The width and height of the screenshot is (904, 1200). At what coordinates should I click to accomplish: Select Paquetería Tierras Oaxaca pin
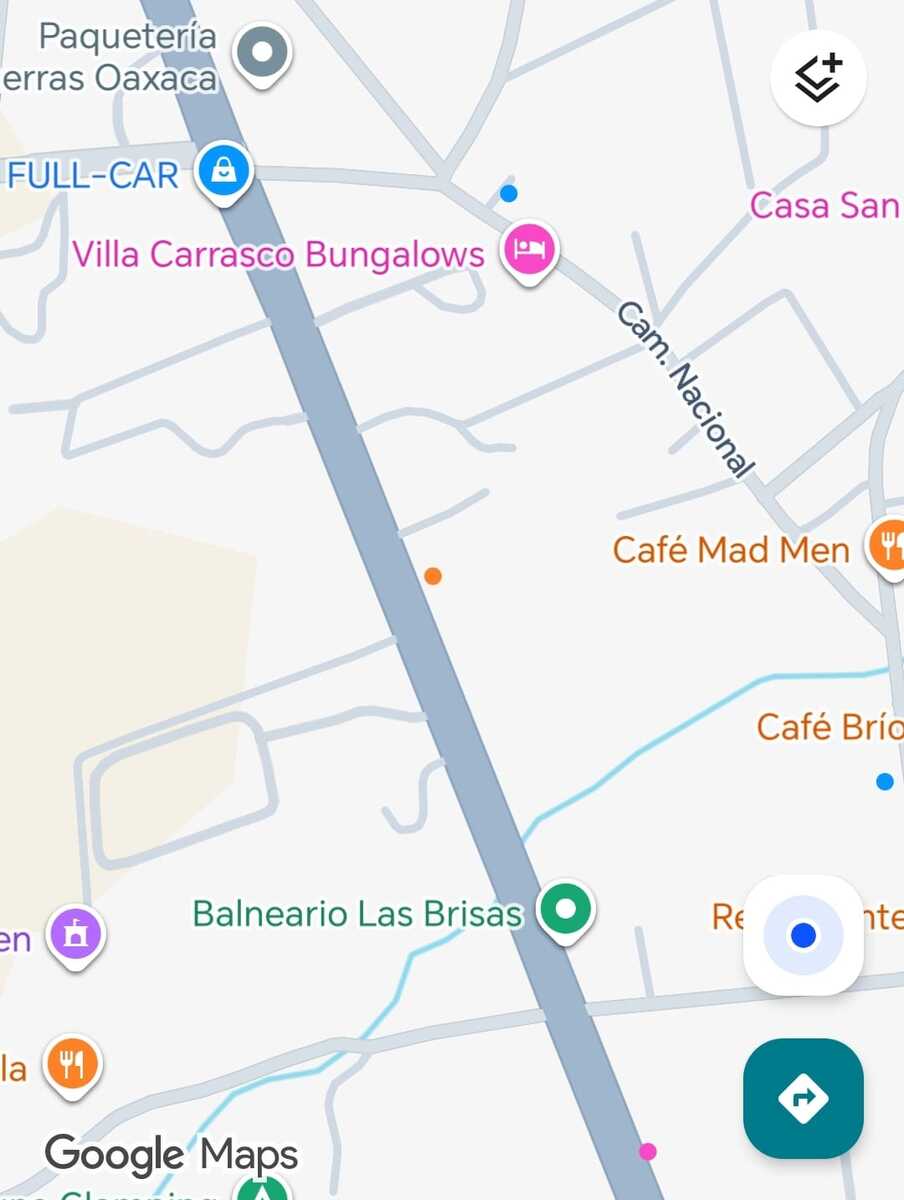[262, 52]
